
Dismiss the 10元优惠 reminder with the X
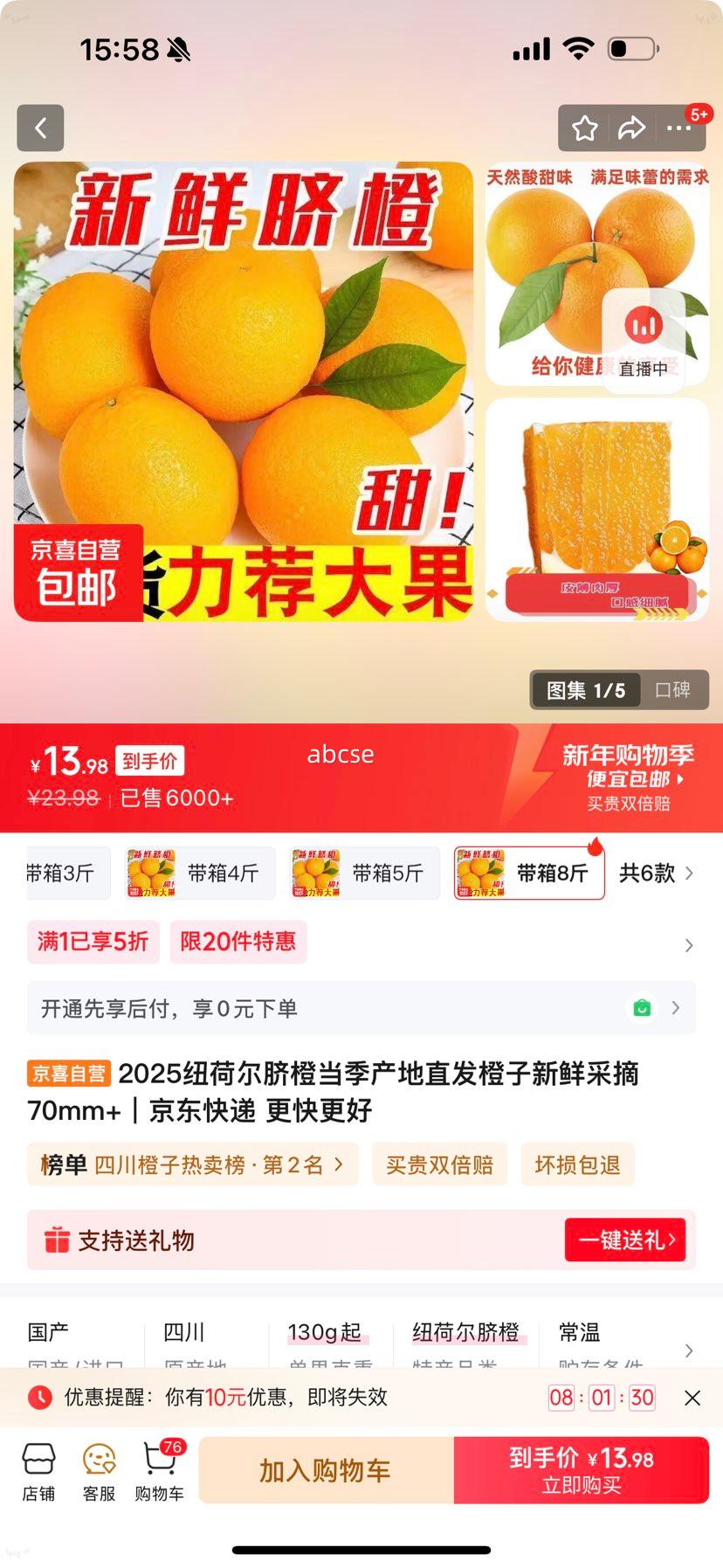692,1398
